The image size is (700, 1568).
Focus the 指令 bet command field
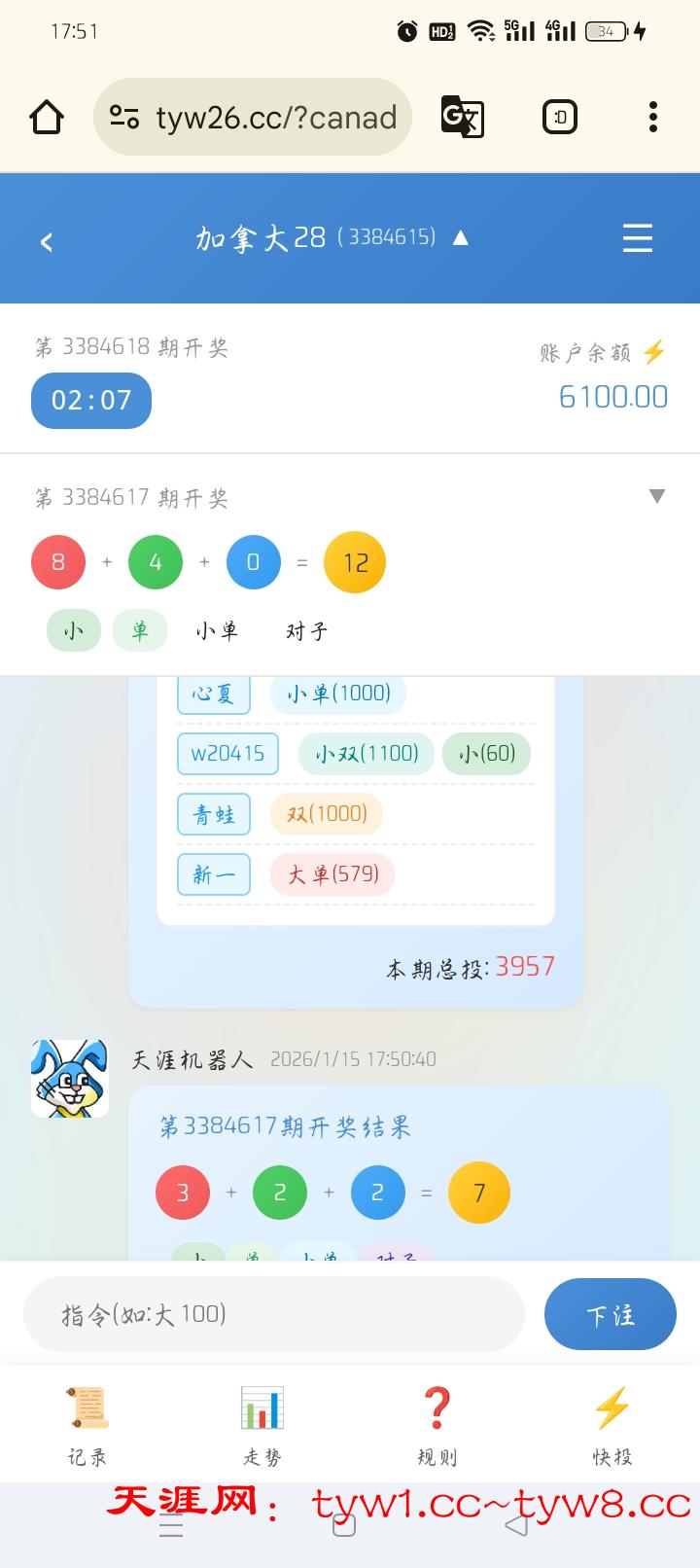274,1315
